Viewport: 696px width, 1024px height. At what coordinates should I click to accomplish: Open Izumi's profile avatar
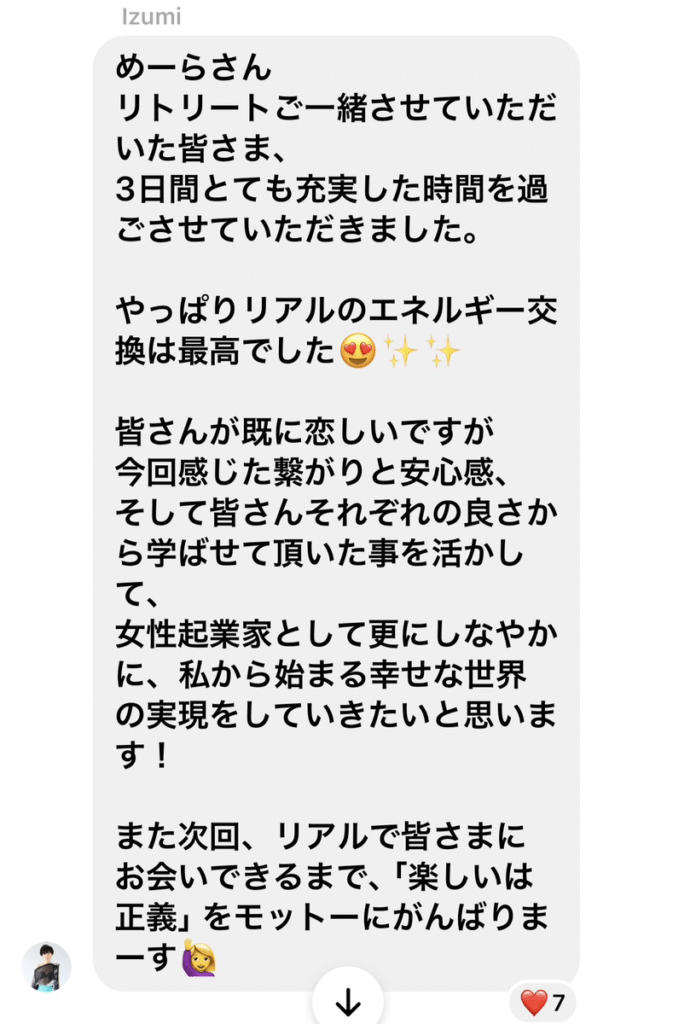(47, 966)
